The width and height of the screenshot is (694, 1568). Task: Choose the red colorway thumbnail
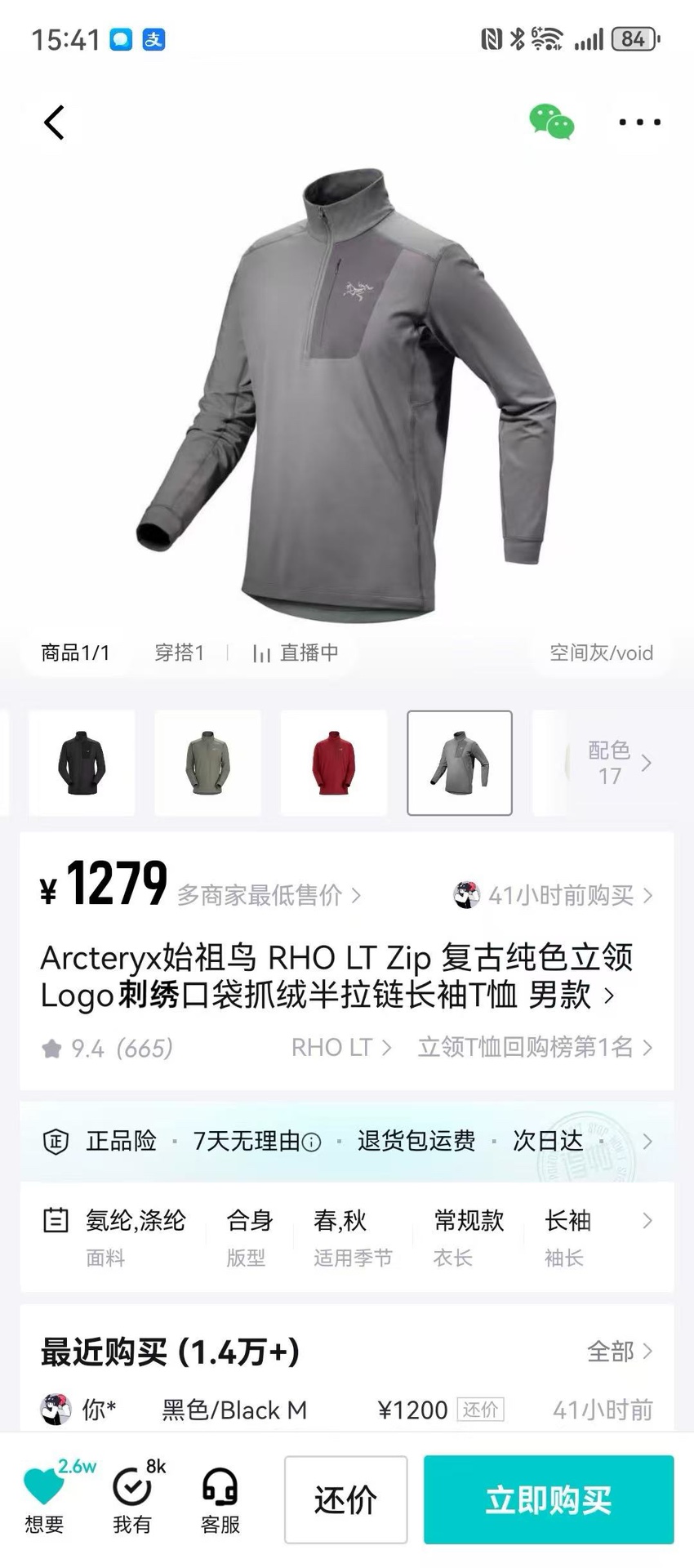[x=334, y=763]
